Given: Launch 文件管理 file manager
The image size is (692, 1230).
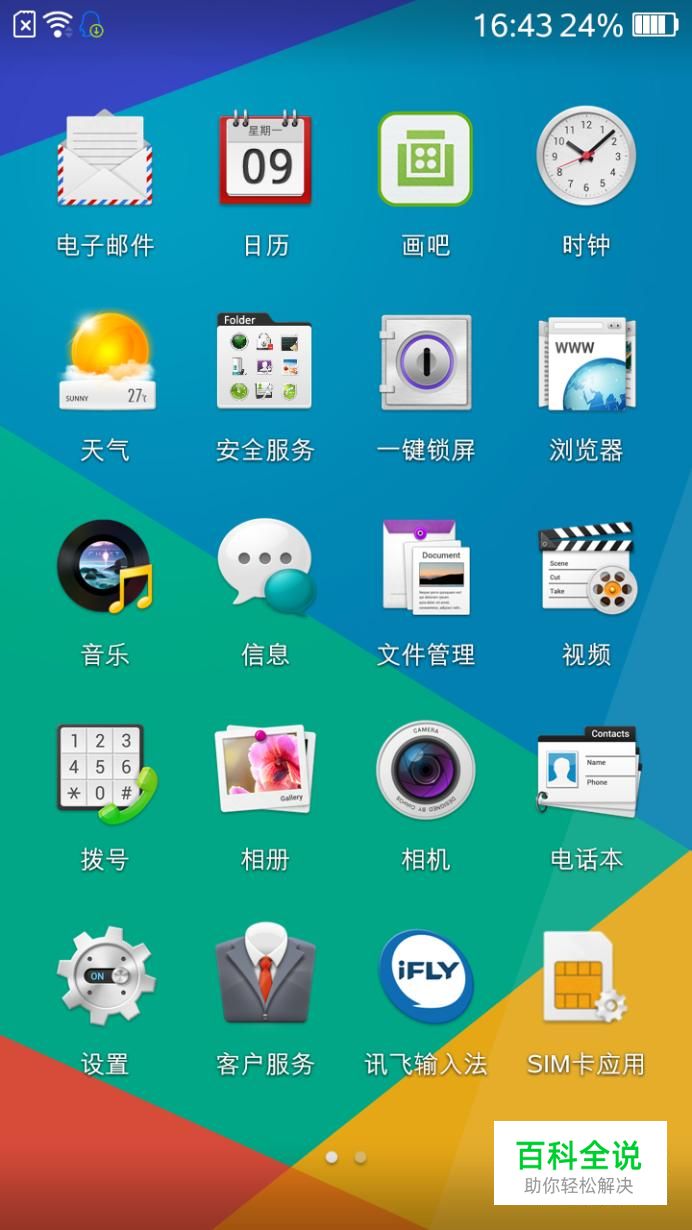Looking at the screenshot, I should click(425, 568).
